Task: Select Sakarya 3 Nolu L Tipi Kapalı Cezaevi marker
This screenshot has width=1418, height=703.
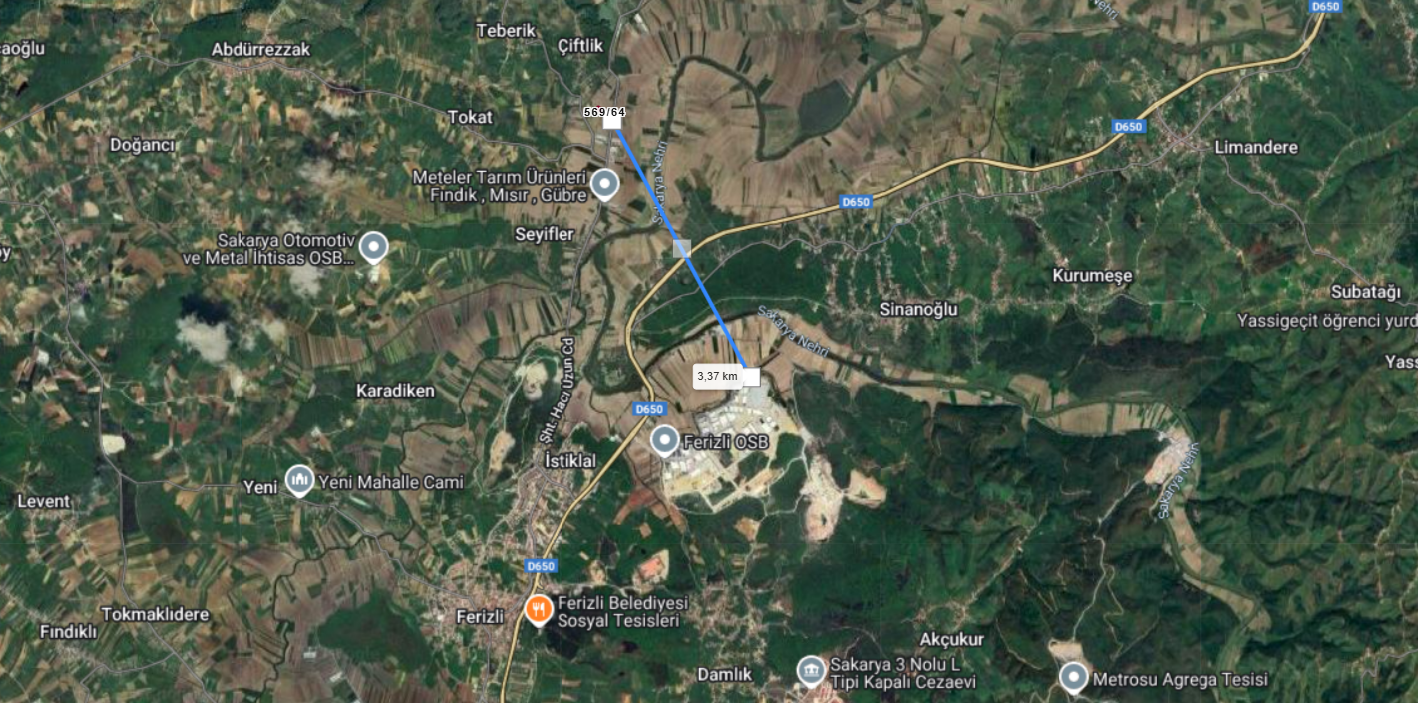Action: click(811, 671)
